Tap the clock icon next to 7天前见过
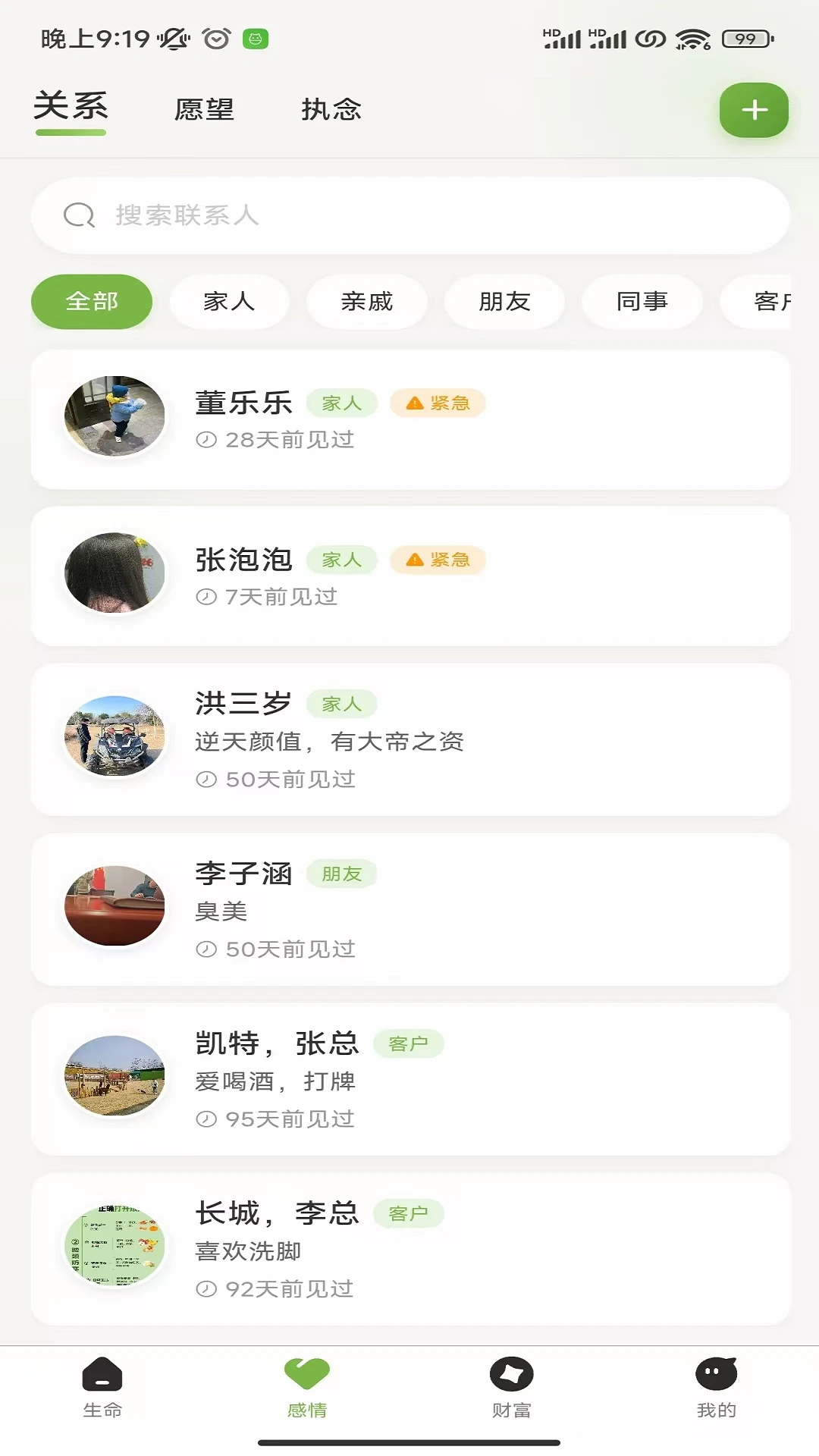This screenshot has width=819, height=1456. point(204,598)
